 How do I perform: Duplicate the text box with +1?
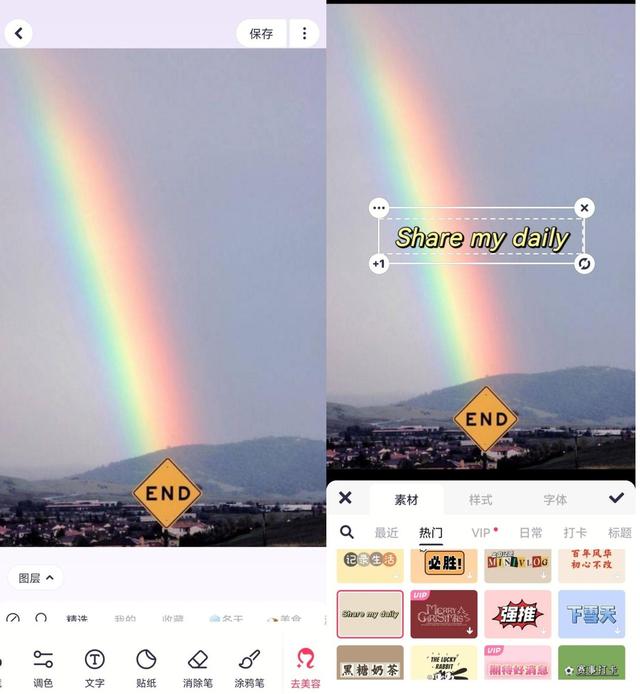click(378, 264)
